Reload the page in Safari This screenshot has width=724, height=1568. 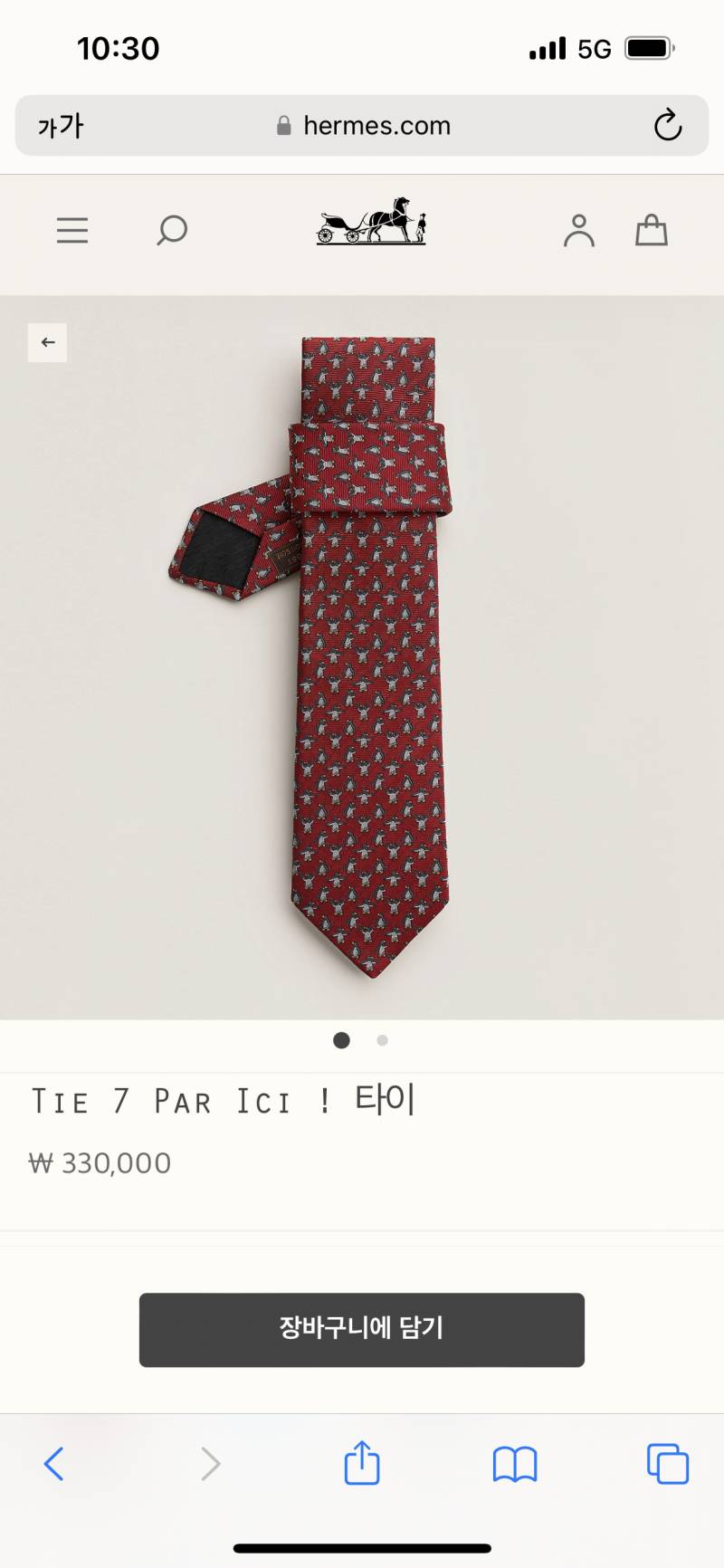668,125
